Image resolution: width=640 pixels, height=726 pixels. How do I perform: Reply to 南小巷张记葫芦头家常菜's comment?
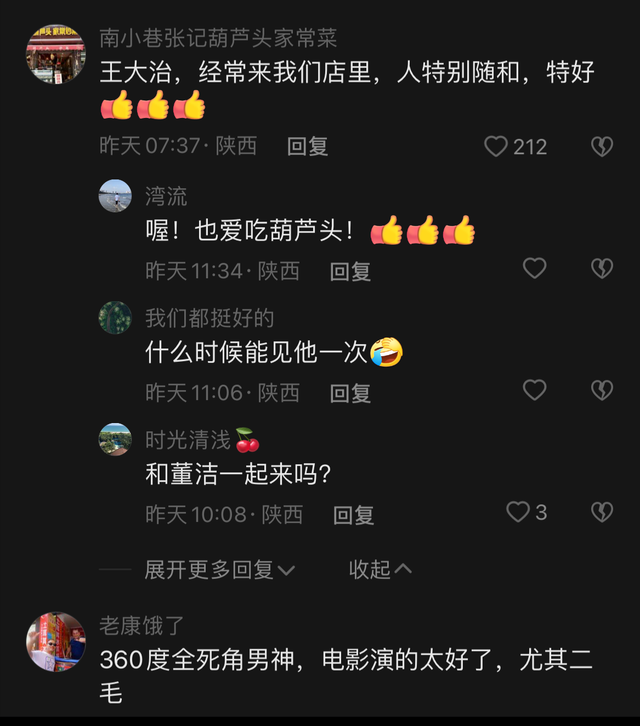(308, 147)
